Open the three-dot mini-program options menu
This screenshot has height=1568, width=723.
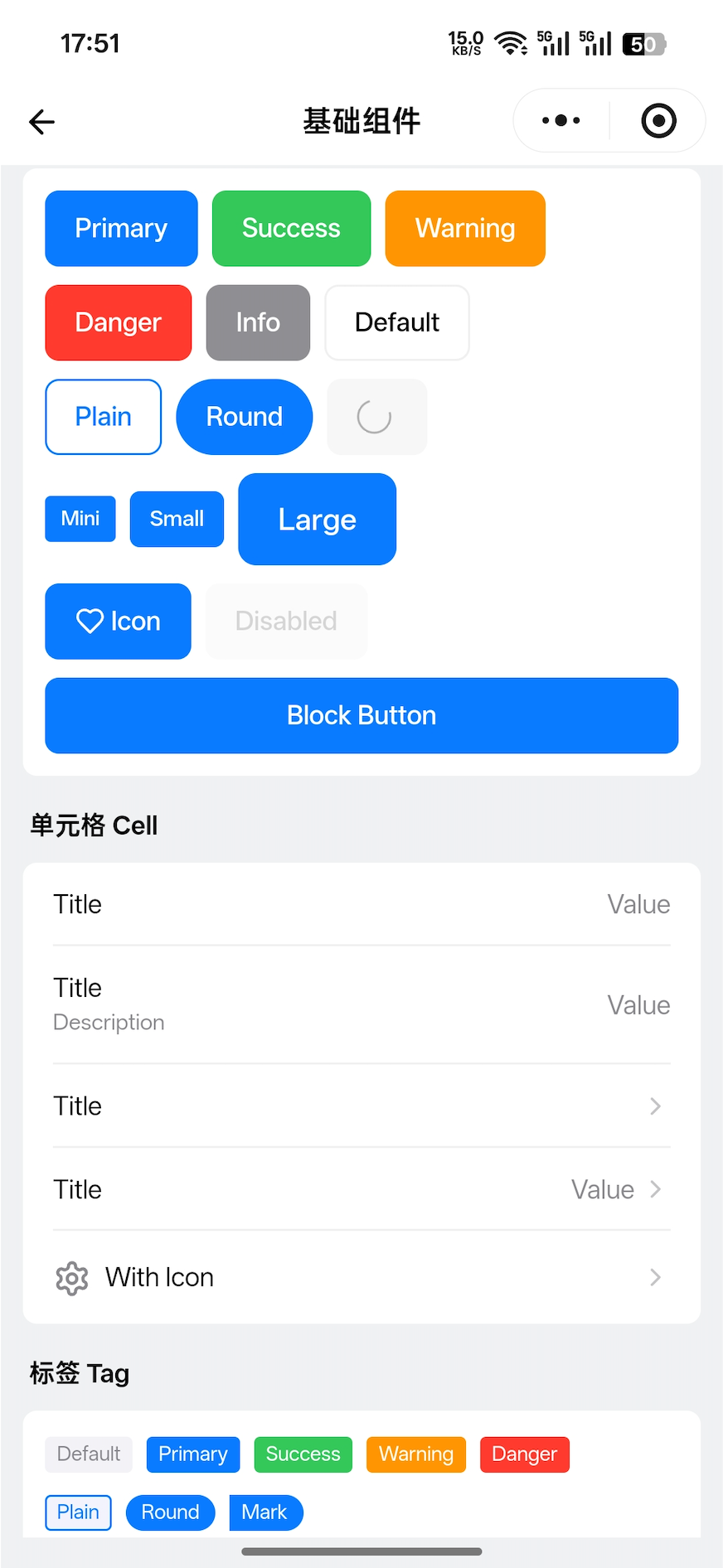(x=559, y=120)
